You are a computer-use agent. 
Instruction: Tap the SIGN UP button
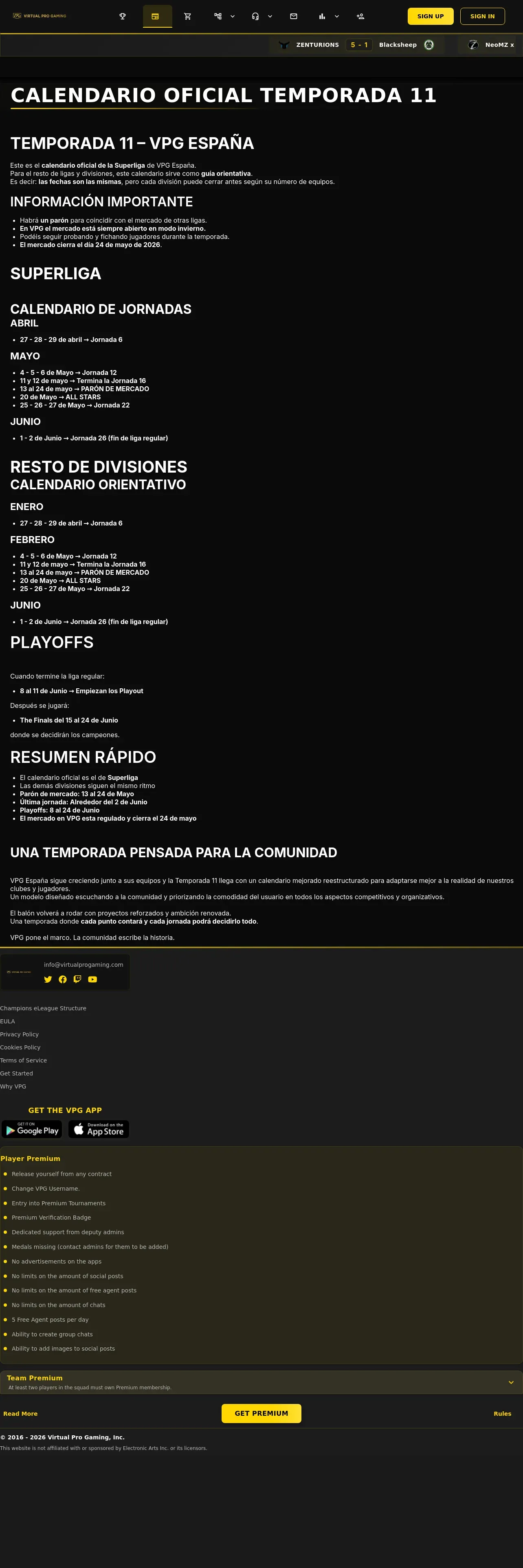coord(431,16)
